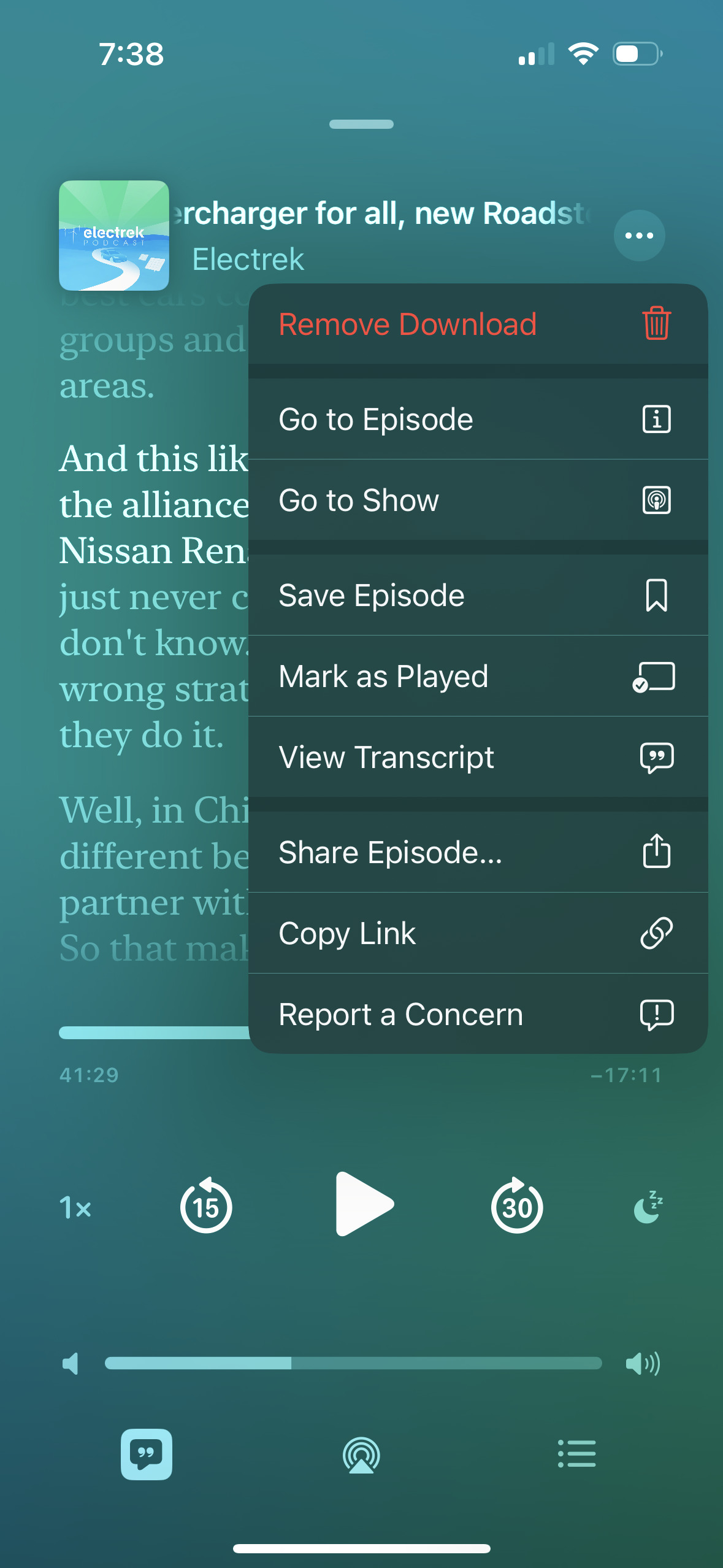Open the Electrek show link
Screen dimensions: 723x1568
248,259
